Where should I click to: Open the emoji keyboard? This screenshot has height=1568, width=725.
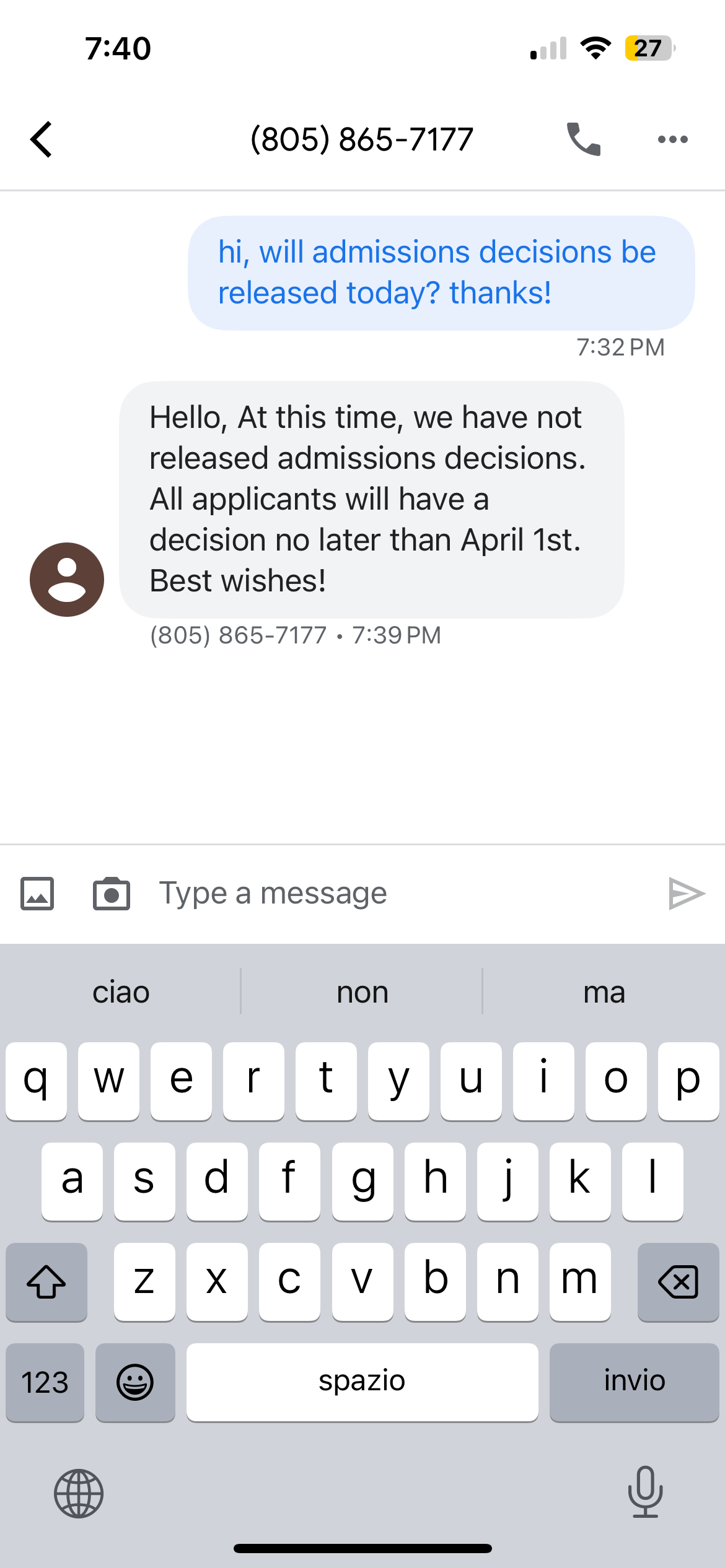(135, 1382)
